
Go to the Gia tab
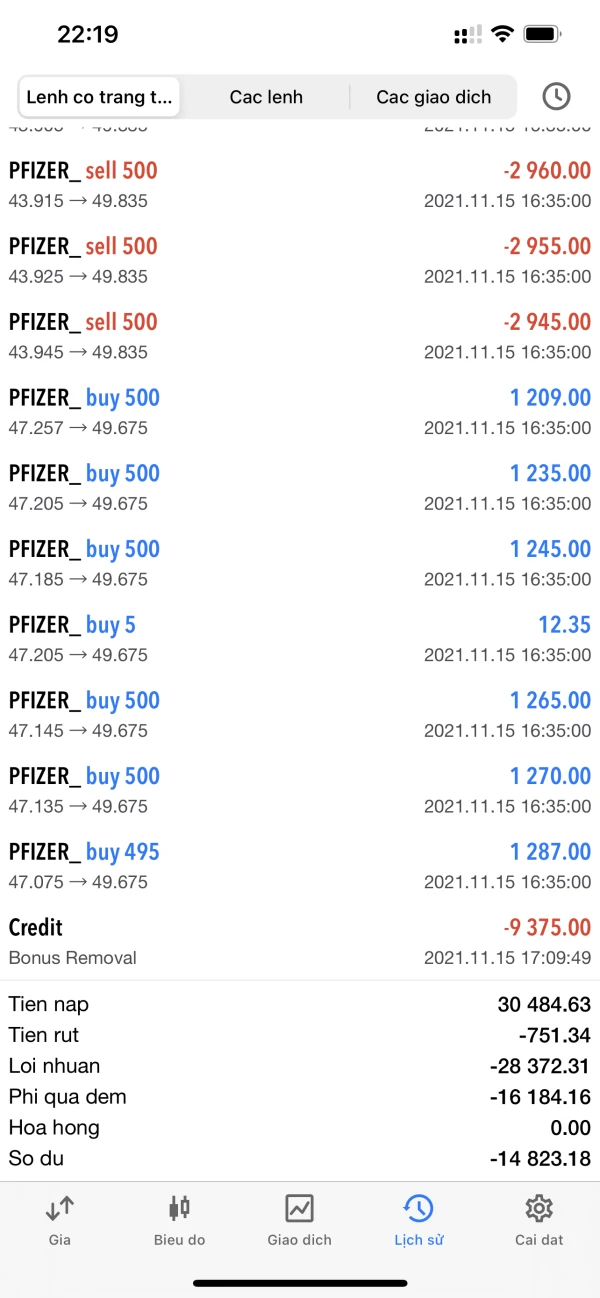[x=59, y=1220]
